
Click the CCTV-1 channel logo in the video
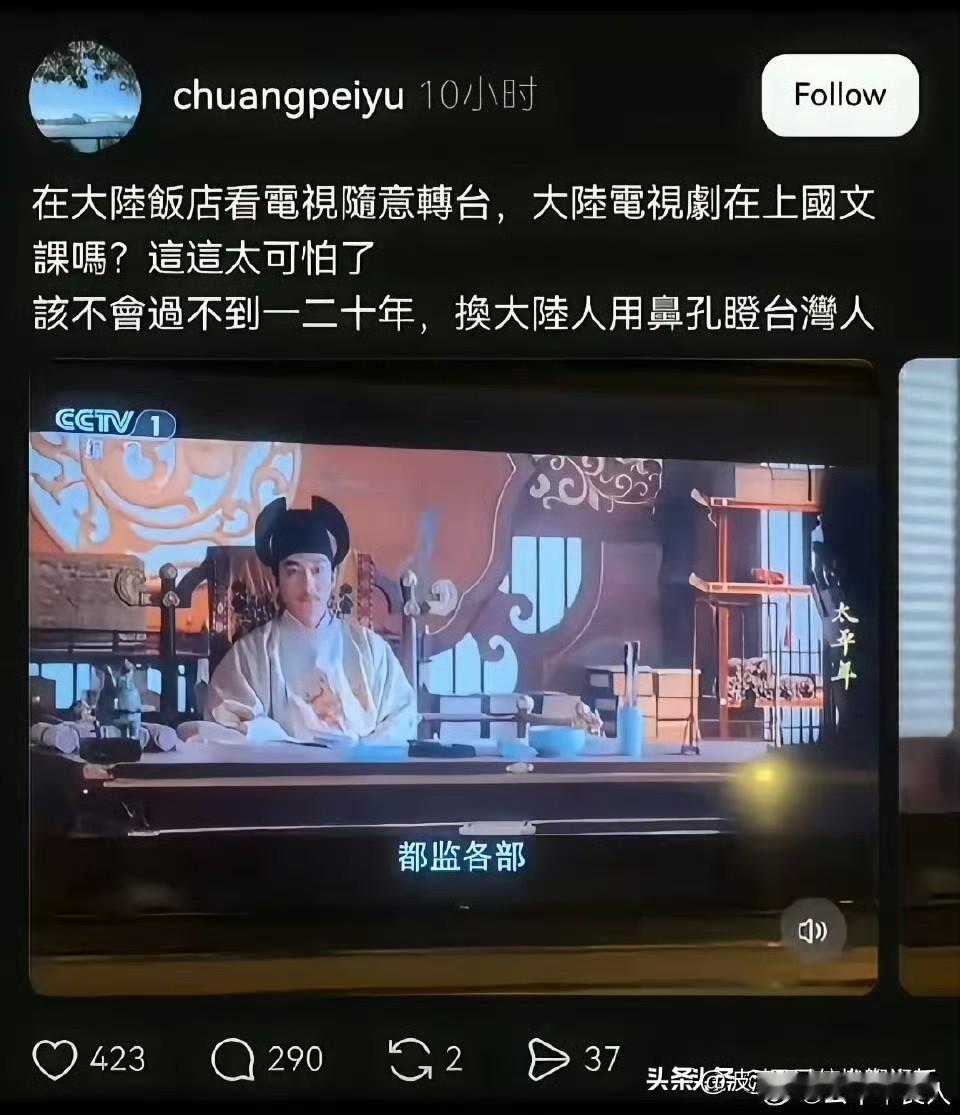[x=113, y=423]
